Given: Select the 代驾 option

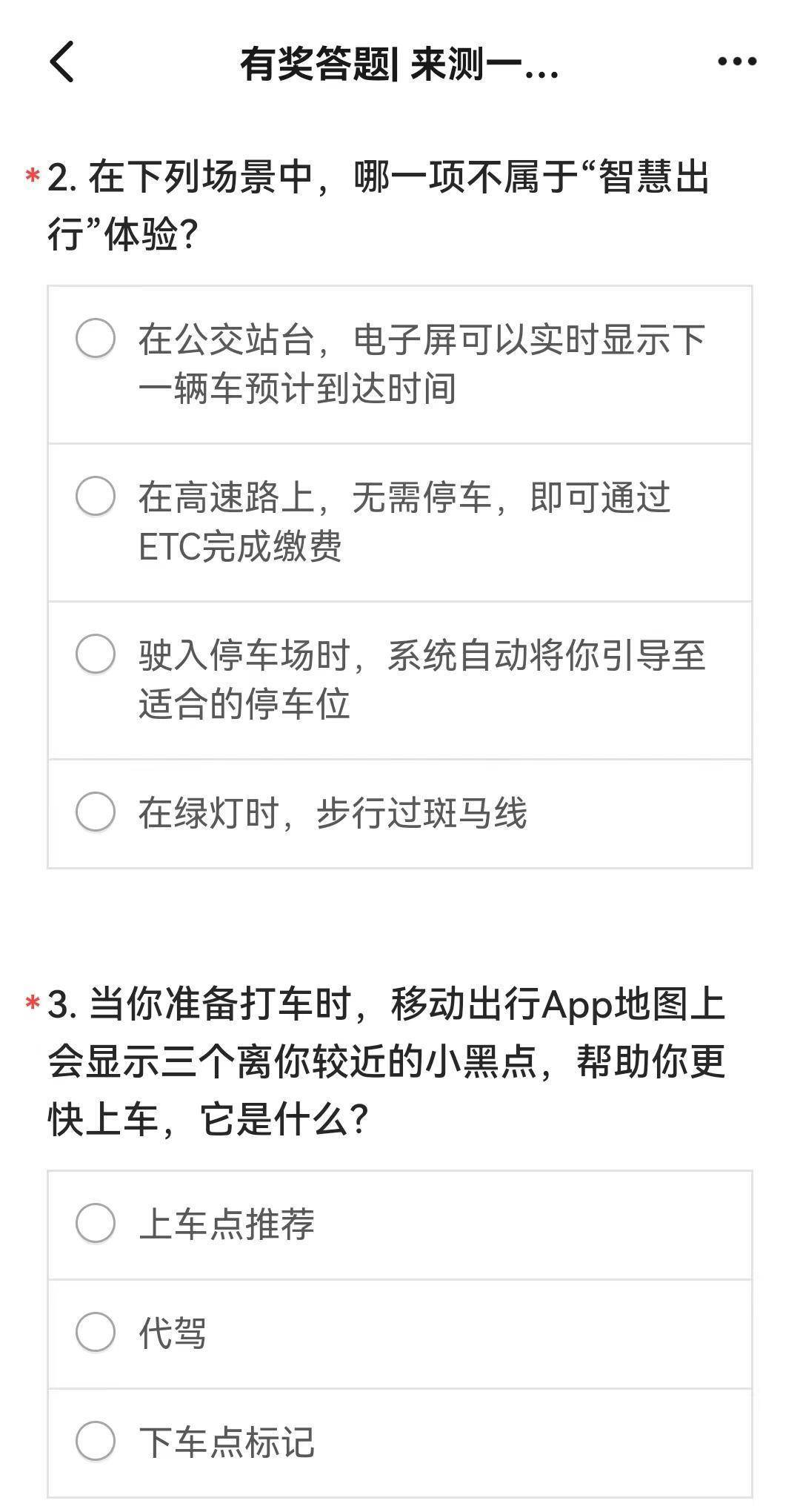Looking at the screenshot, I should [x=400, y=1333].
